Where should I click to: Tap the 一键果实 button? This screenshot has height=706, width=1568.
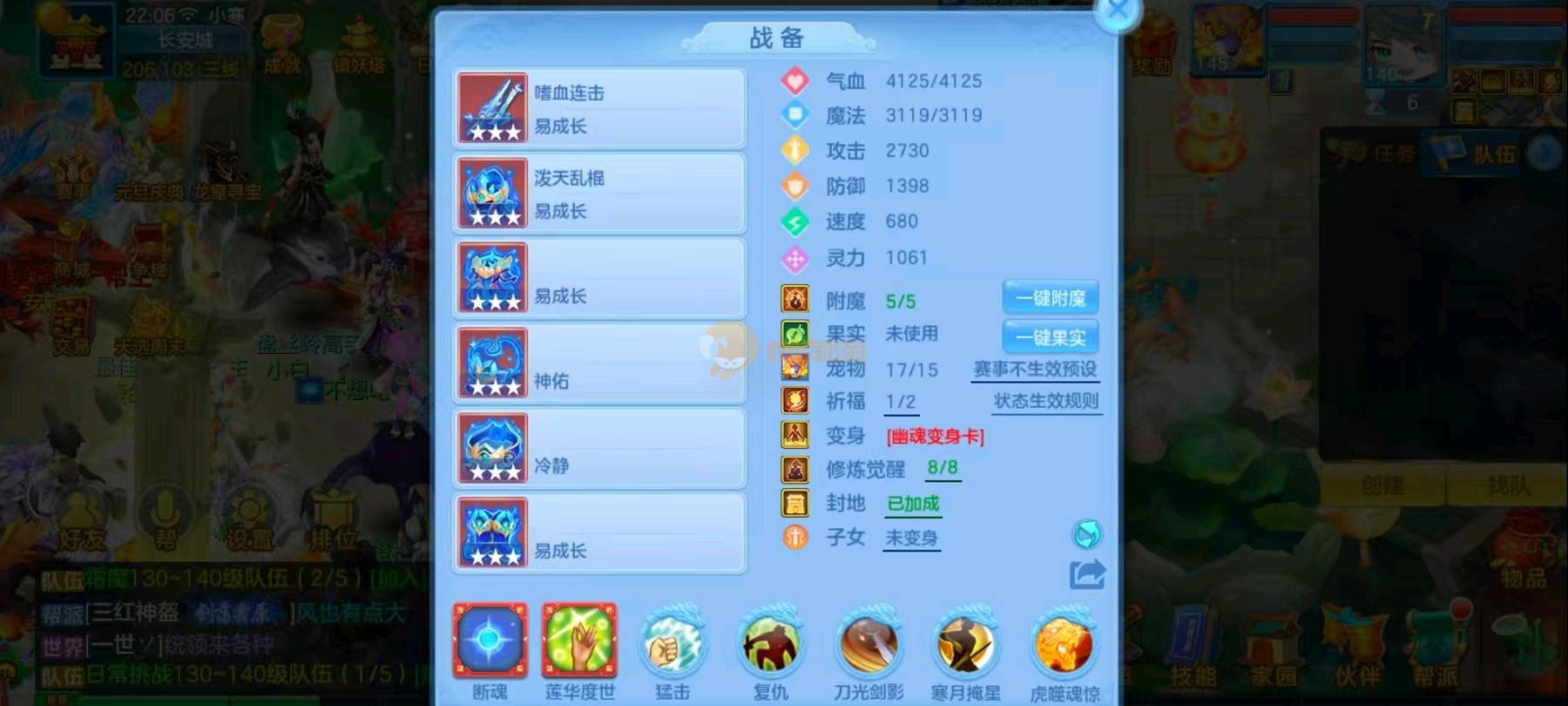[x=1051, y=337]
